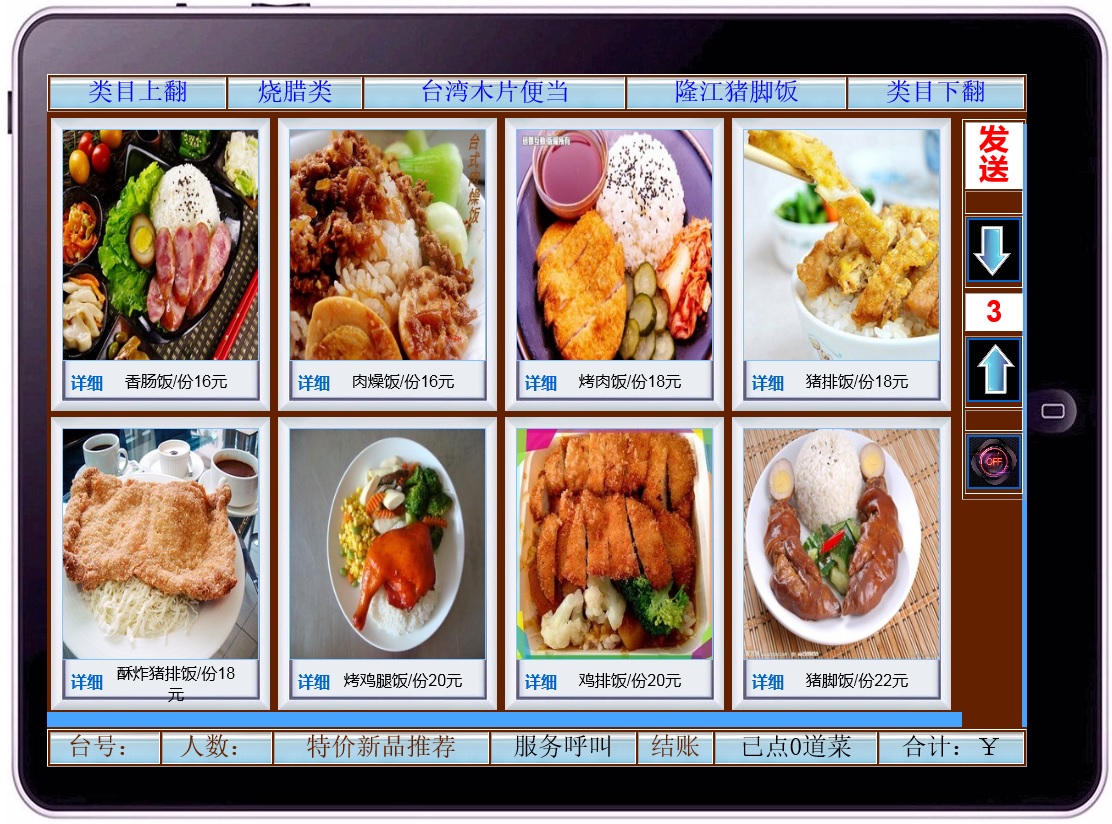Show 详细 for 鸡排饭
Screen dimensions: 1112x824
[x=541, y=682]
